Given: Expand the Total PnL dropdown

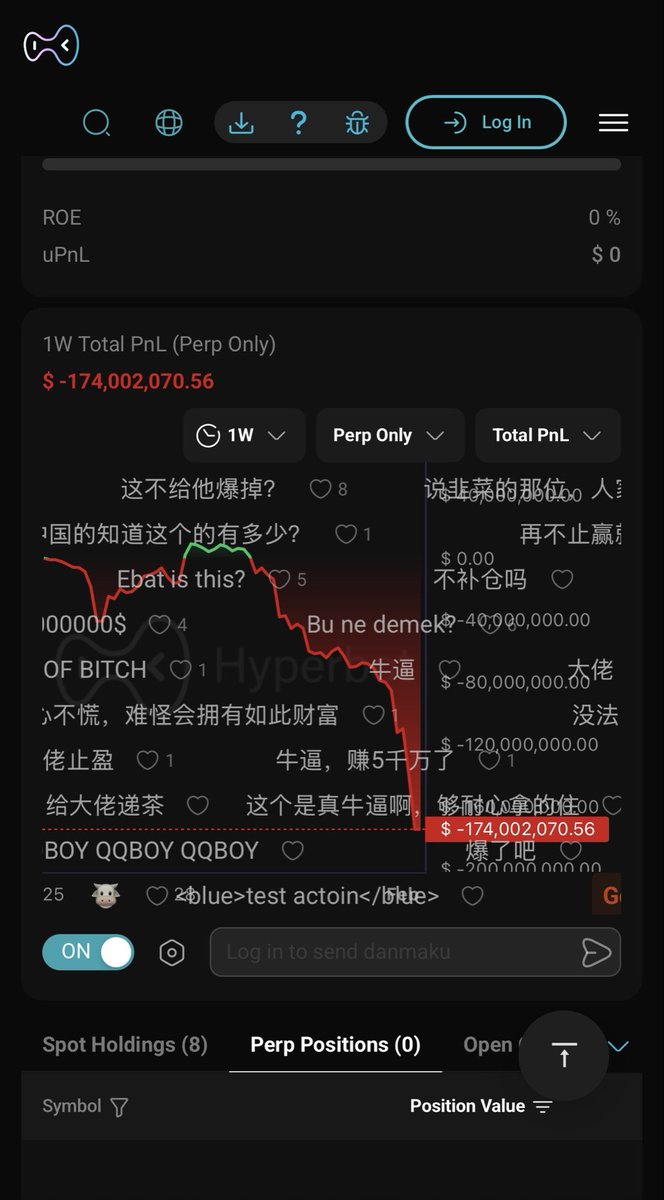Looking at the screenshot, I should coord(547,435).
